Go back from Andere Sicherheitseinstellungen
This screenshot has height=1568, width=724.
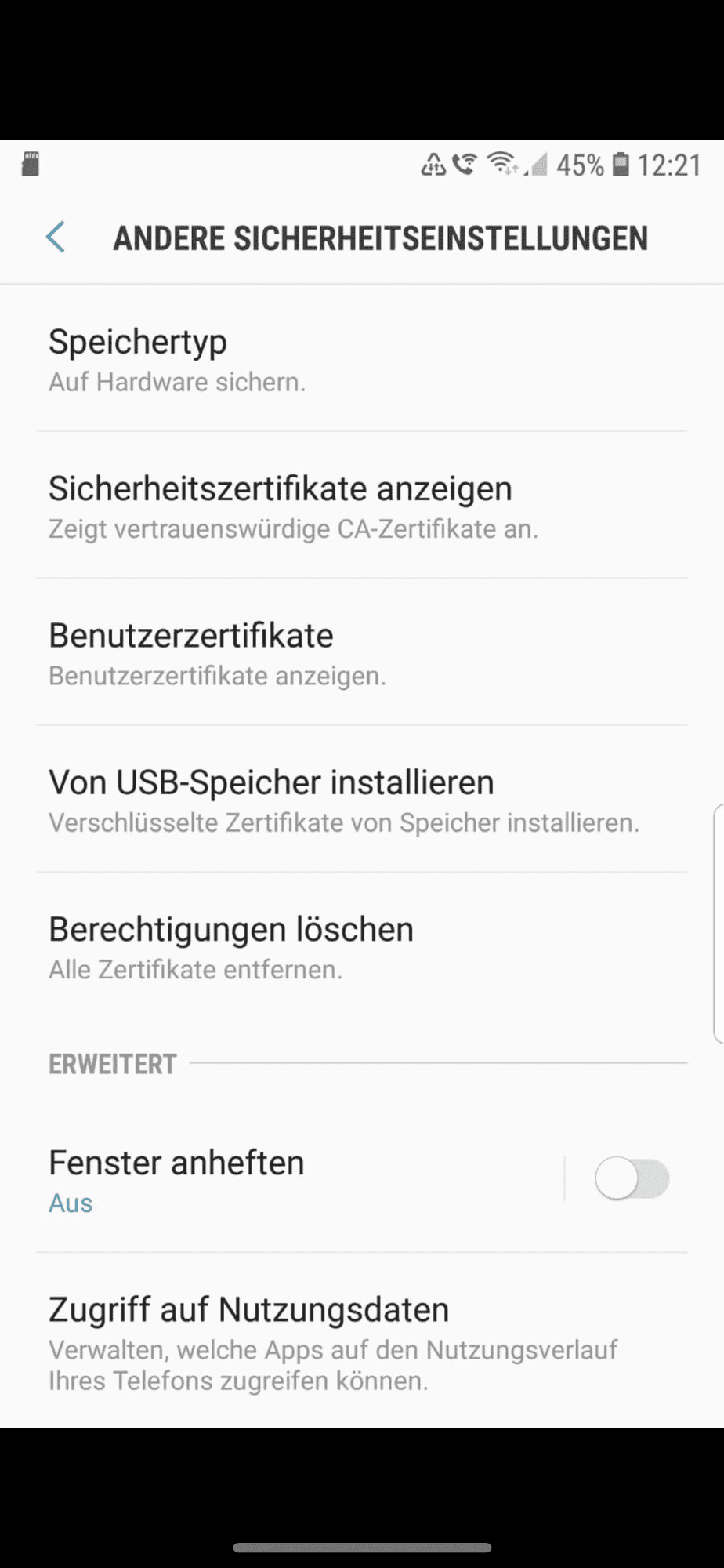[x=56, y=238]
